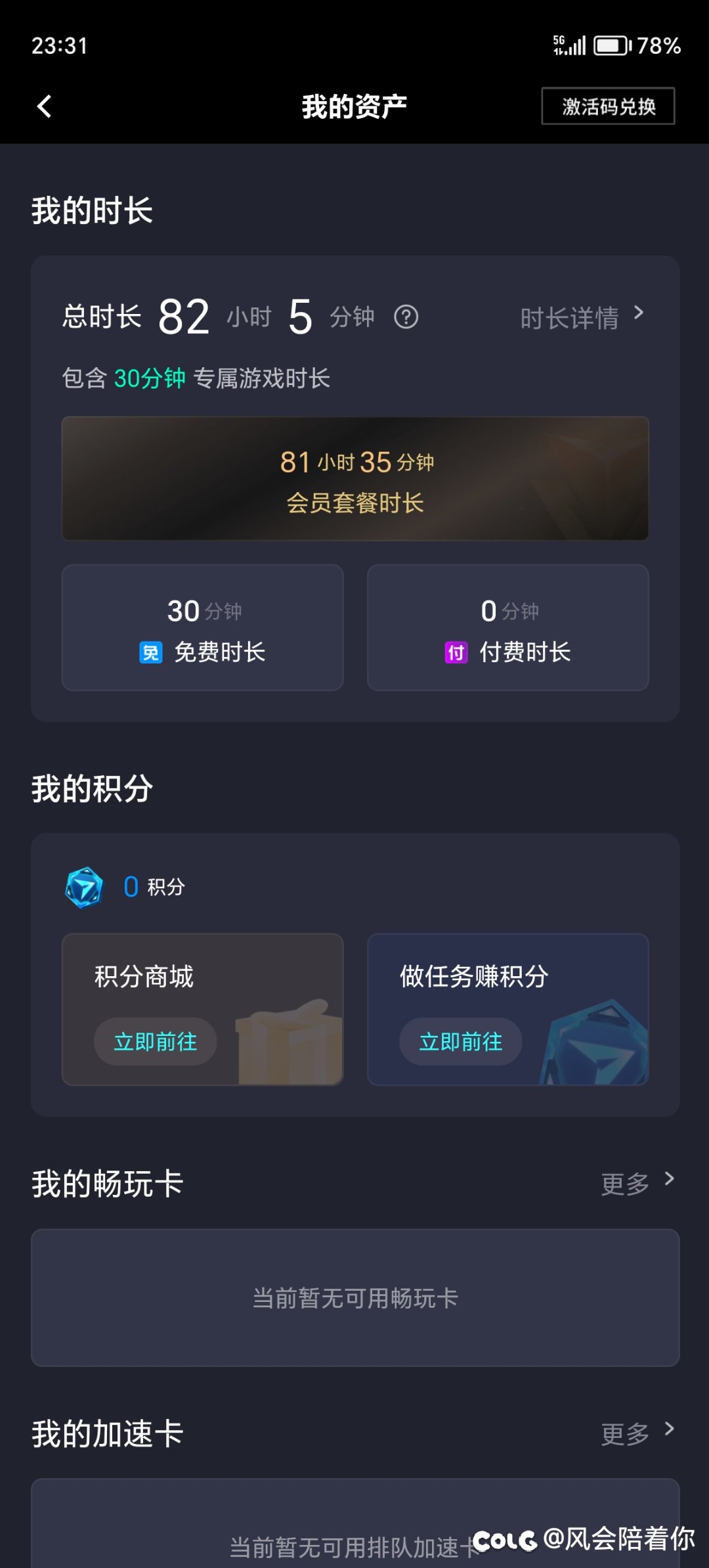Open 时长详情 link
This screenshot has height=1568, width=709.
pos(581,318)
